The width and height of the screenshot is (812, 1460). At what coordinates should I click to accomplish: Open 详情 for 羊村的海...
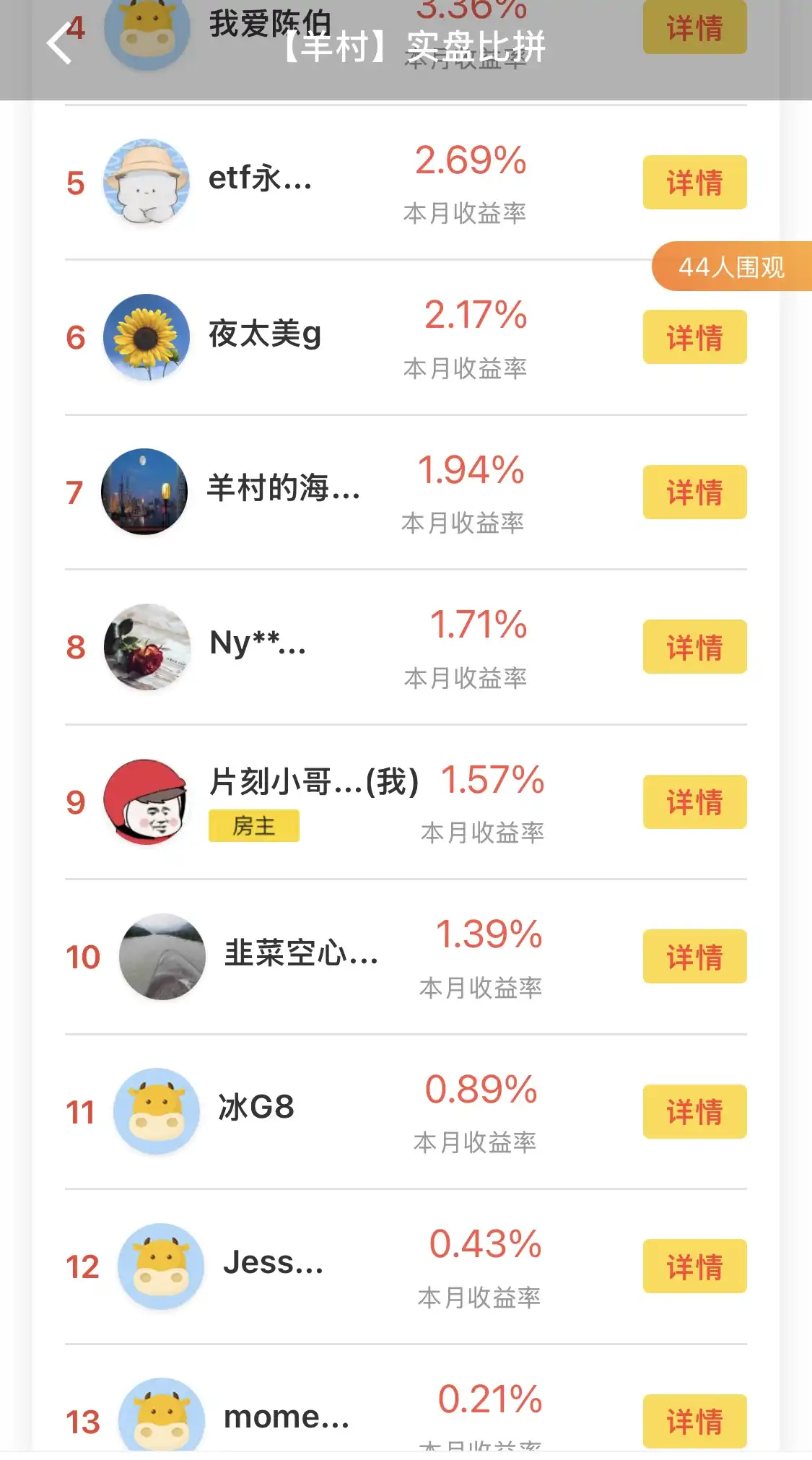[x=694, y=492]
